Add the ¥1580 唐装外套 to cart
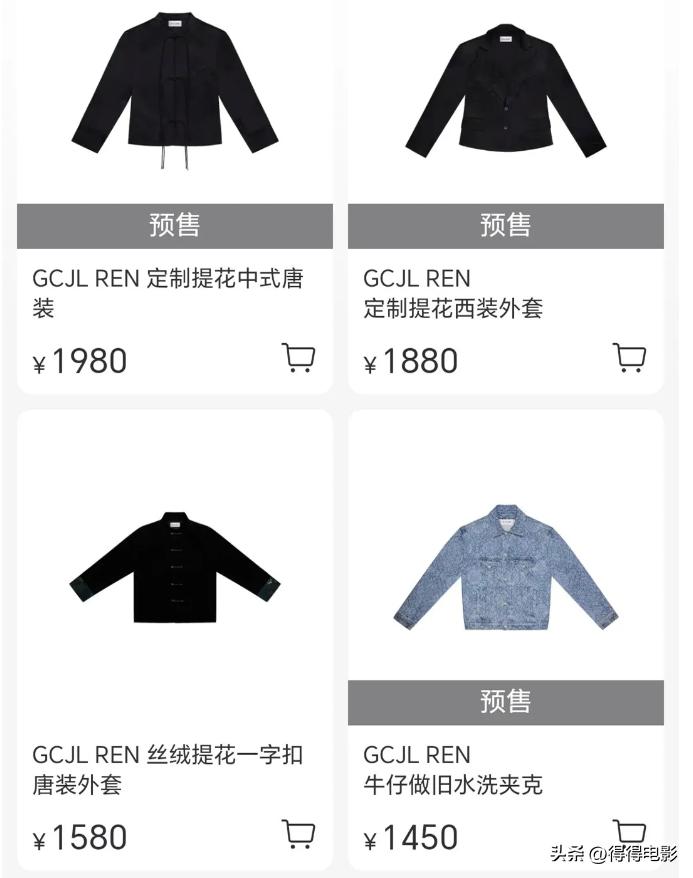 [x=298, y=834]
